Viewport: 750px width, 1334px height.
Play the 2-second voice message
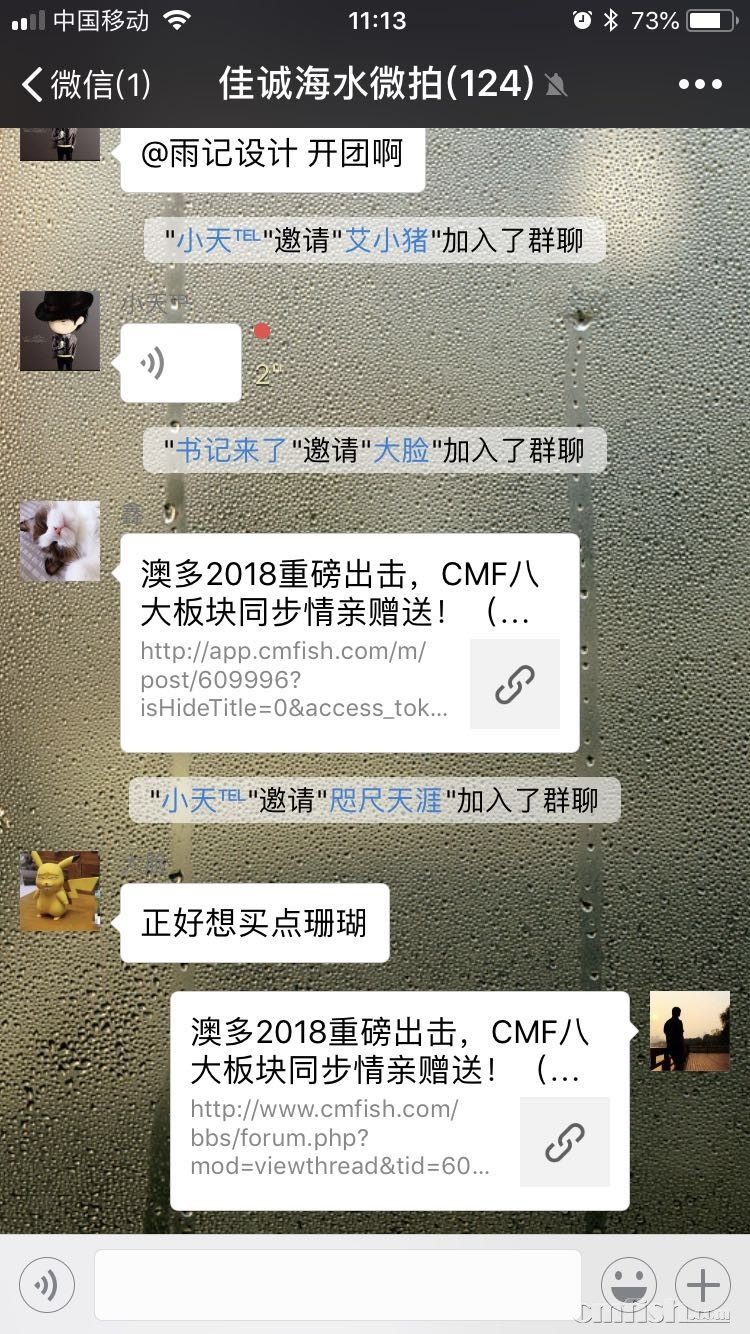tap(180, 363)
